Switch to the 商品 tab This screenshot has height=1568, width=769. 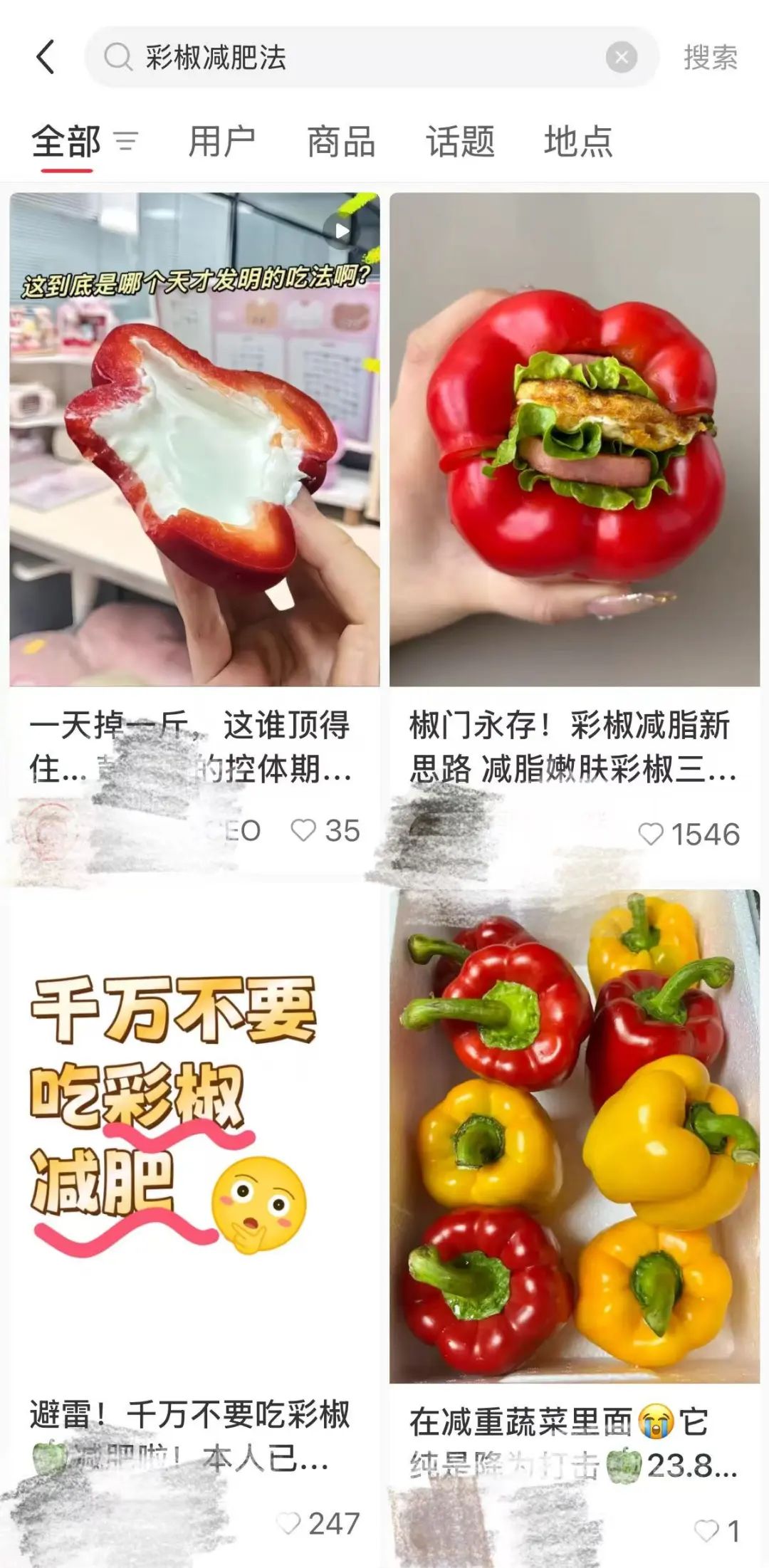tap(341, 141)
